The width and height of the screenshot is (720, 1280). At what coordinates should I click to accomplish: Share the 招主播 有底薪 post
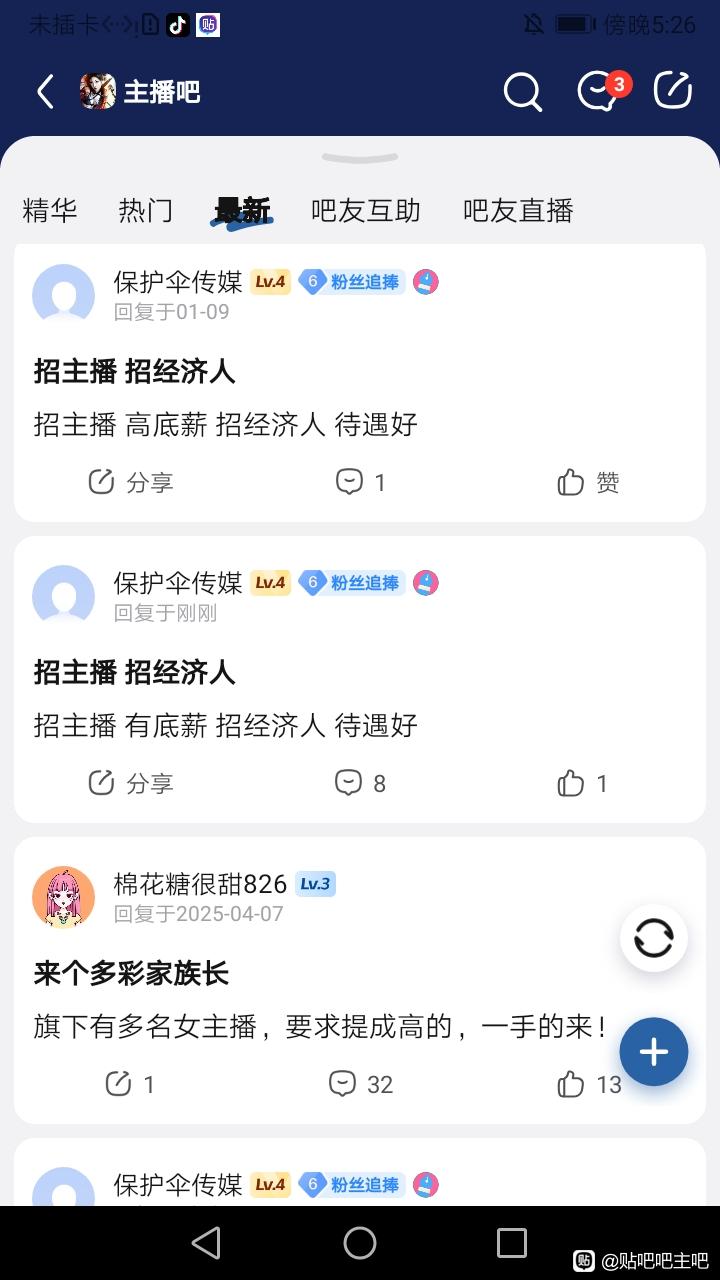pos(130,783)
